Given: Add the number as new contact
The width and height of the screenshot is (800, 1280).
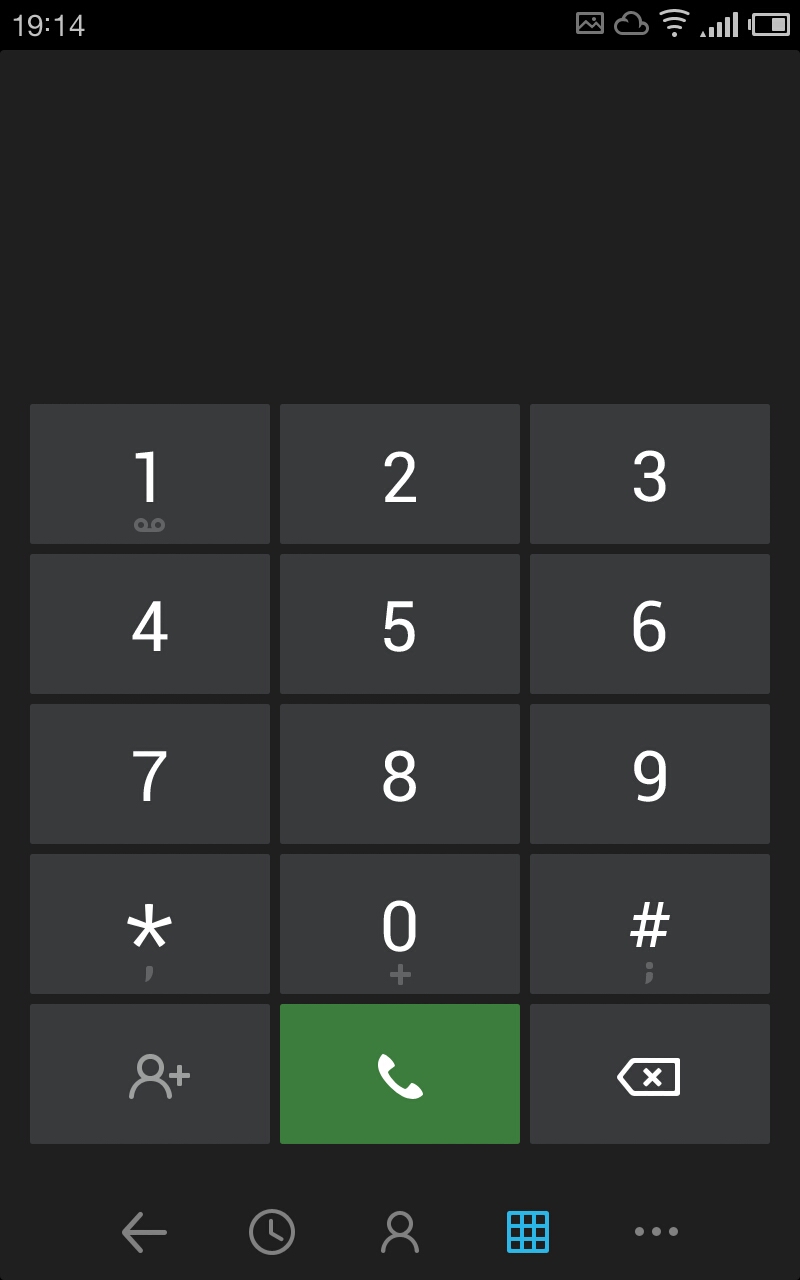Looking at the screenshot, I should tap(150, 1074).
